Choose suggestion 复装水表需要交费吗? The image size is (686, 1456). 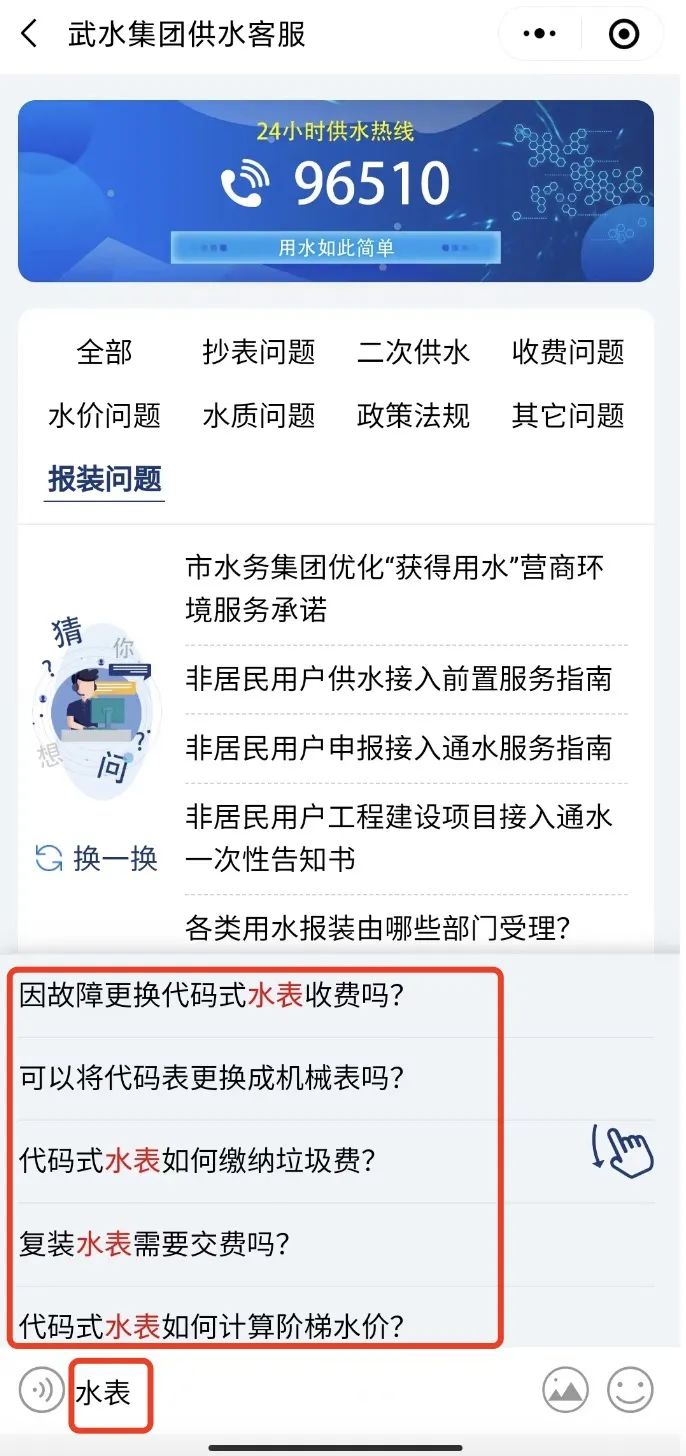click(155, 1244)
